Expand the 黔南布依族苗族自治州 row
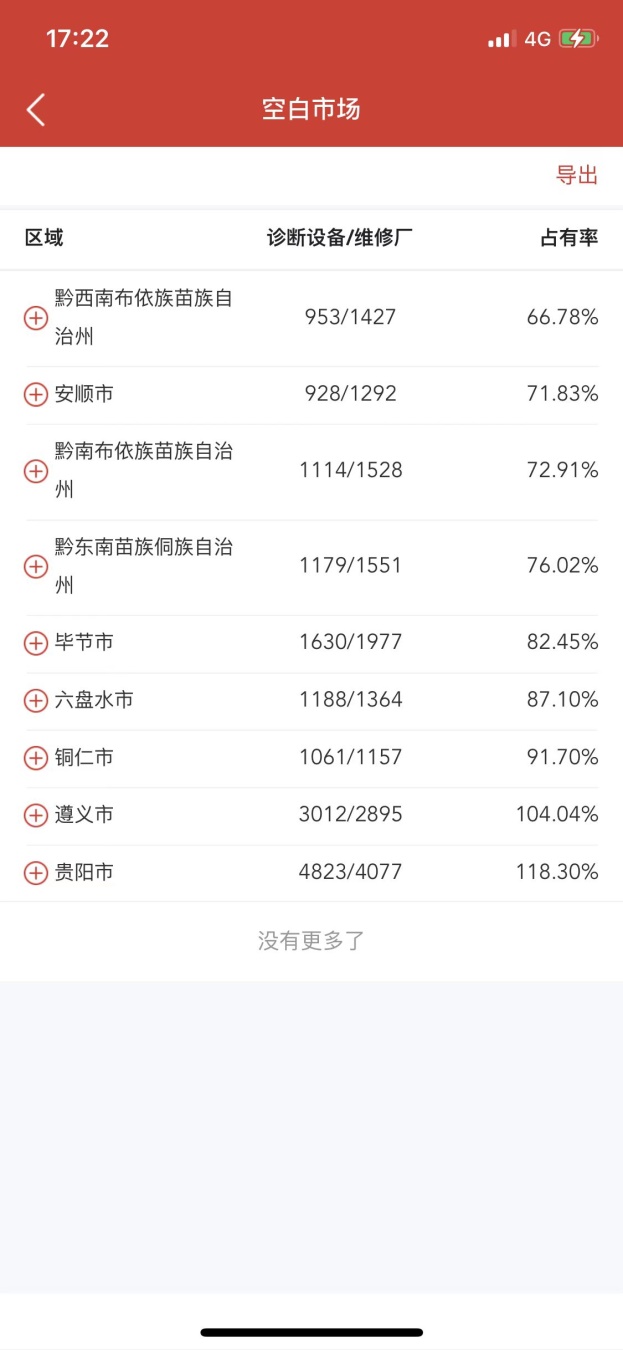The width and height of the screenshot is (623, 1350). (35, 471)
